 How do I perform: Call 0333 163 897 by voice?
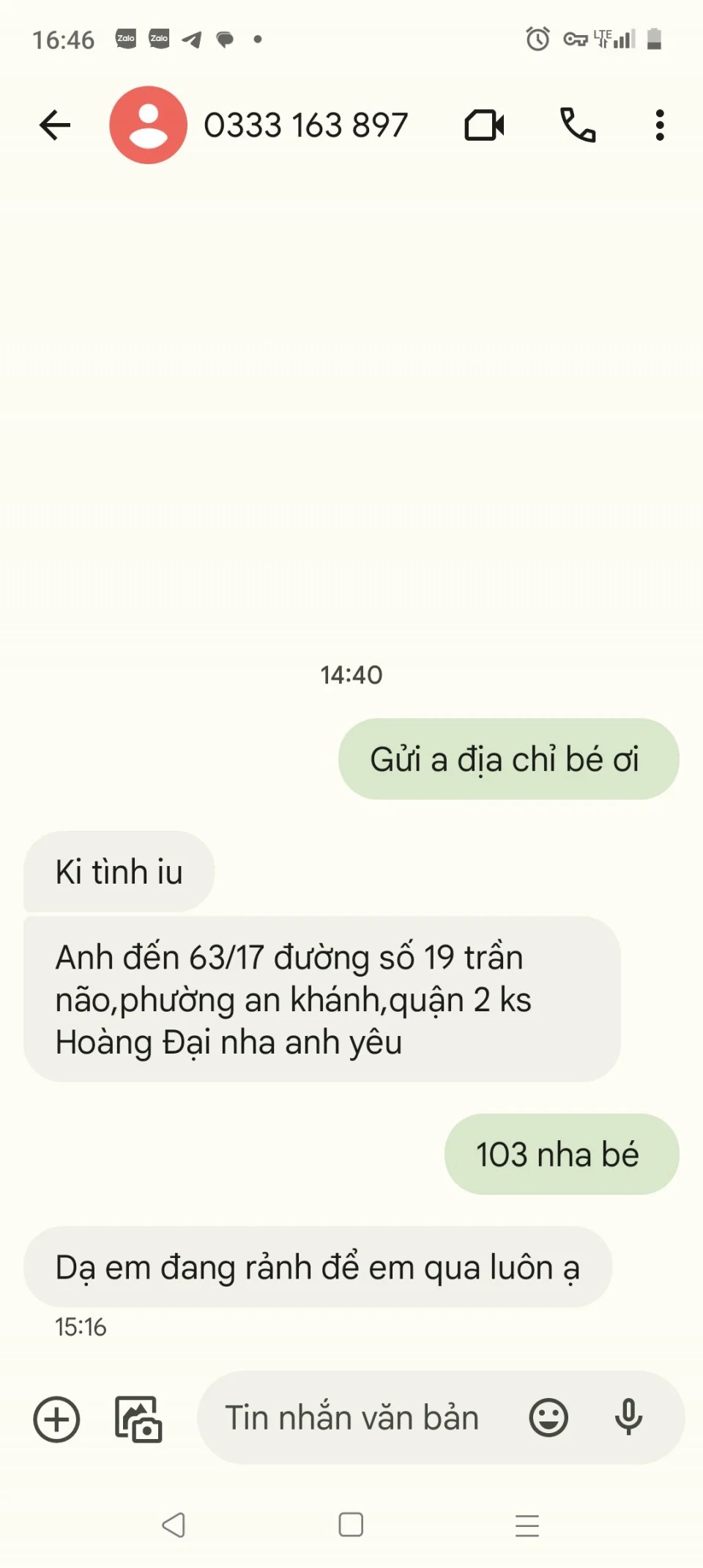(578, 125)
